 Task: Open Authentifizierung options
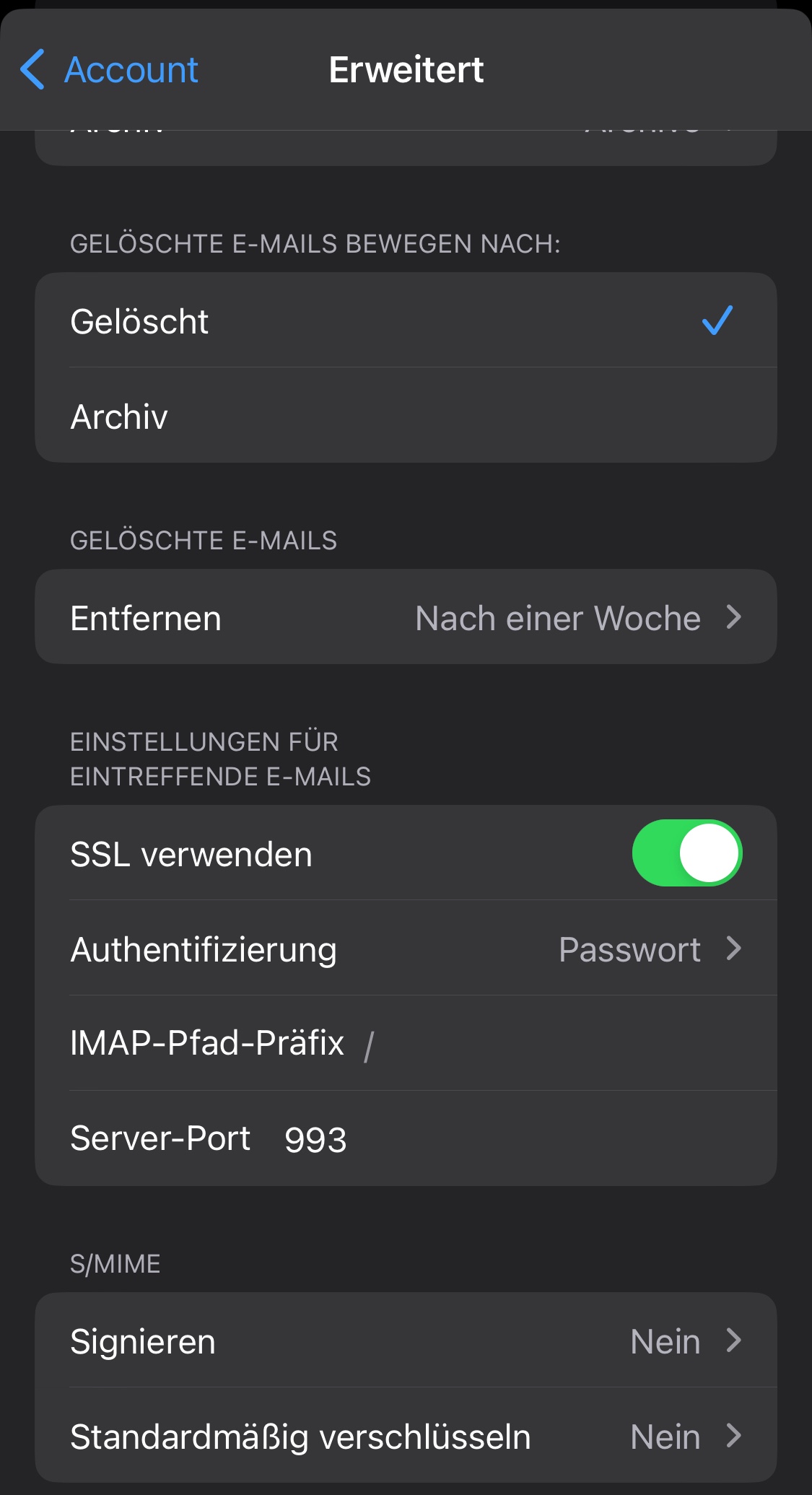pos(404,949)
